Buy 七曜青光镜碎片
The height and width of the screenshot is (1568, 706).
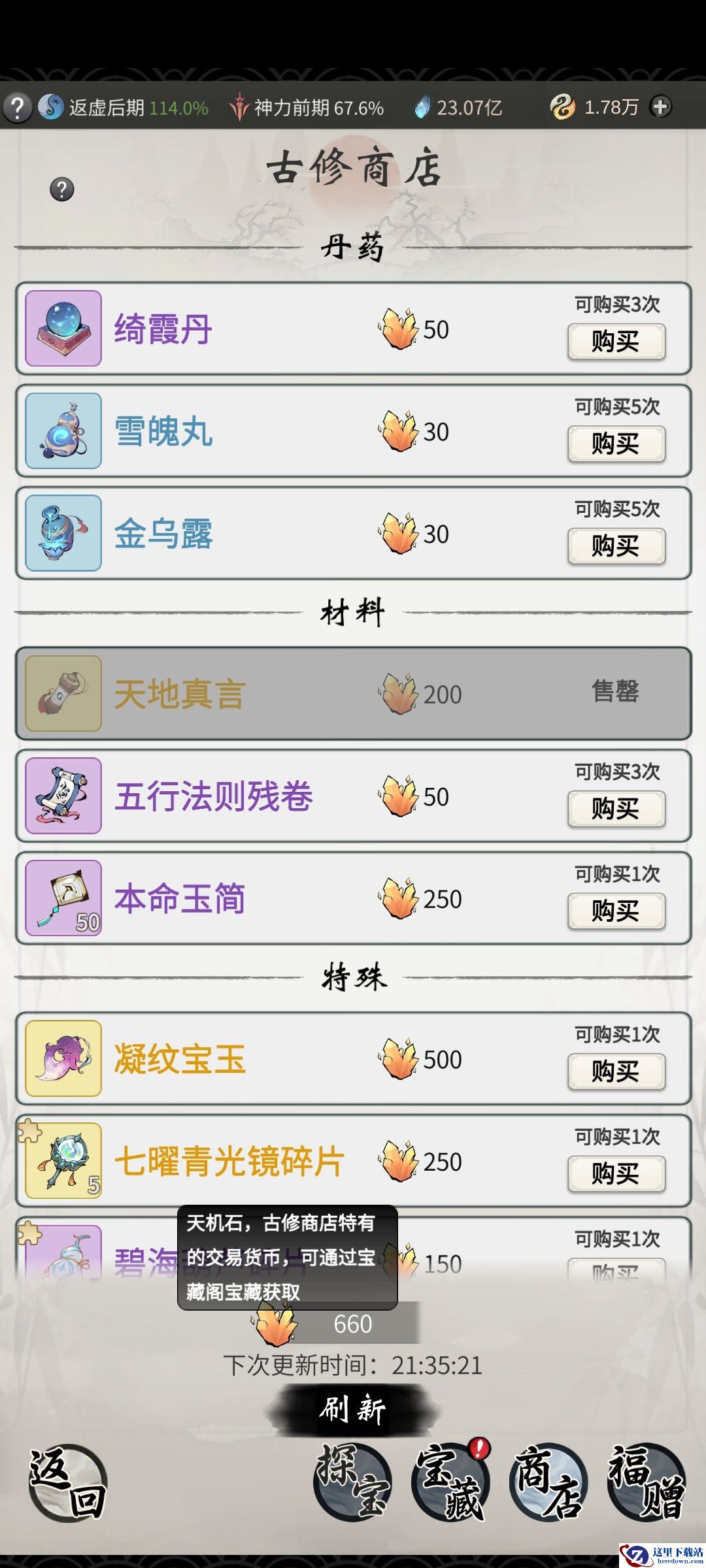tap(616, 1174)
